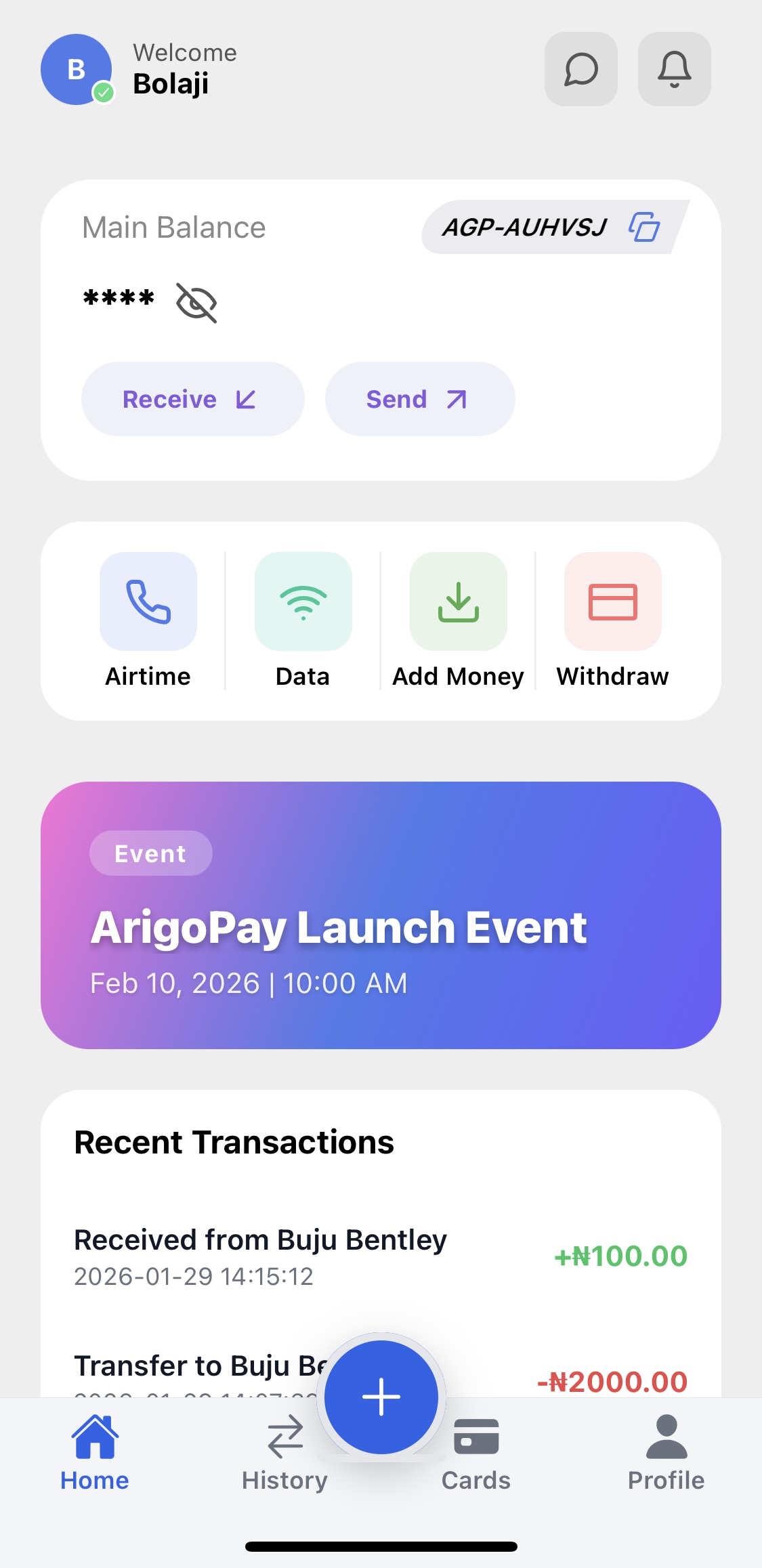Select the Withdraw card icon
The width and height of the screenshot is (762, 1568).
pos(612,601)
